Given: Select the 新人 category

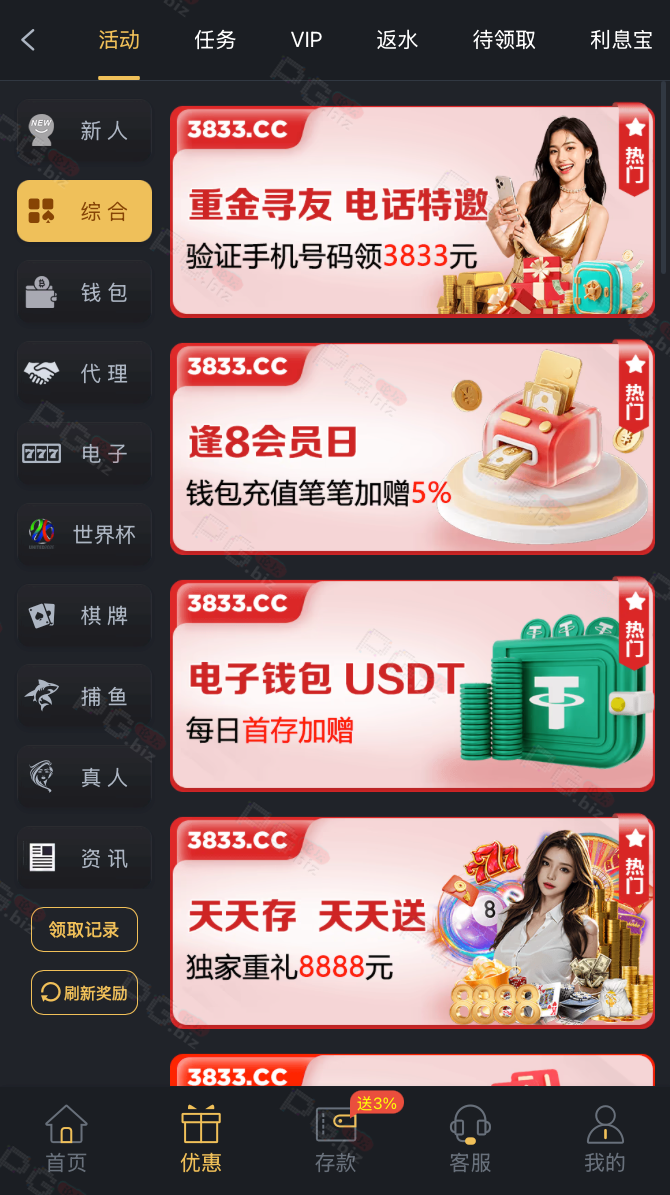Looking at the screenshot, I should [84, 130].
